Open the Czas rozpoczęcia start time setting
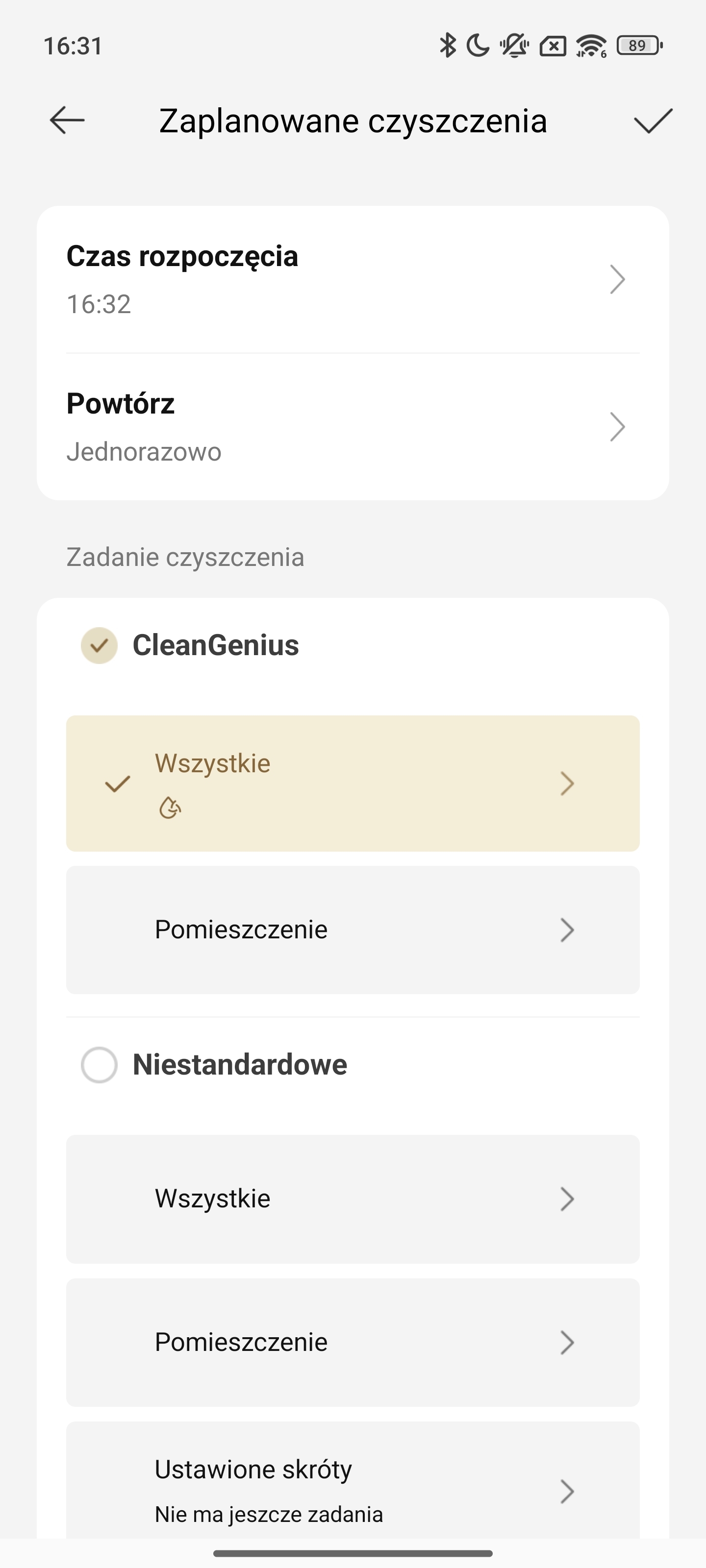The width and height of the screenshot is (706, 1568). click(x=353, y=279)
